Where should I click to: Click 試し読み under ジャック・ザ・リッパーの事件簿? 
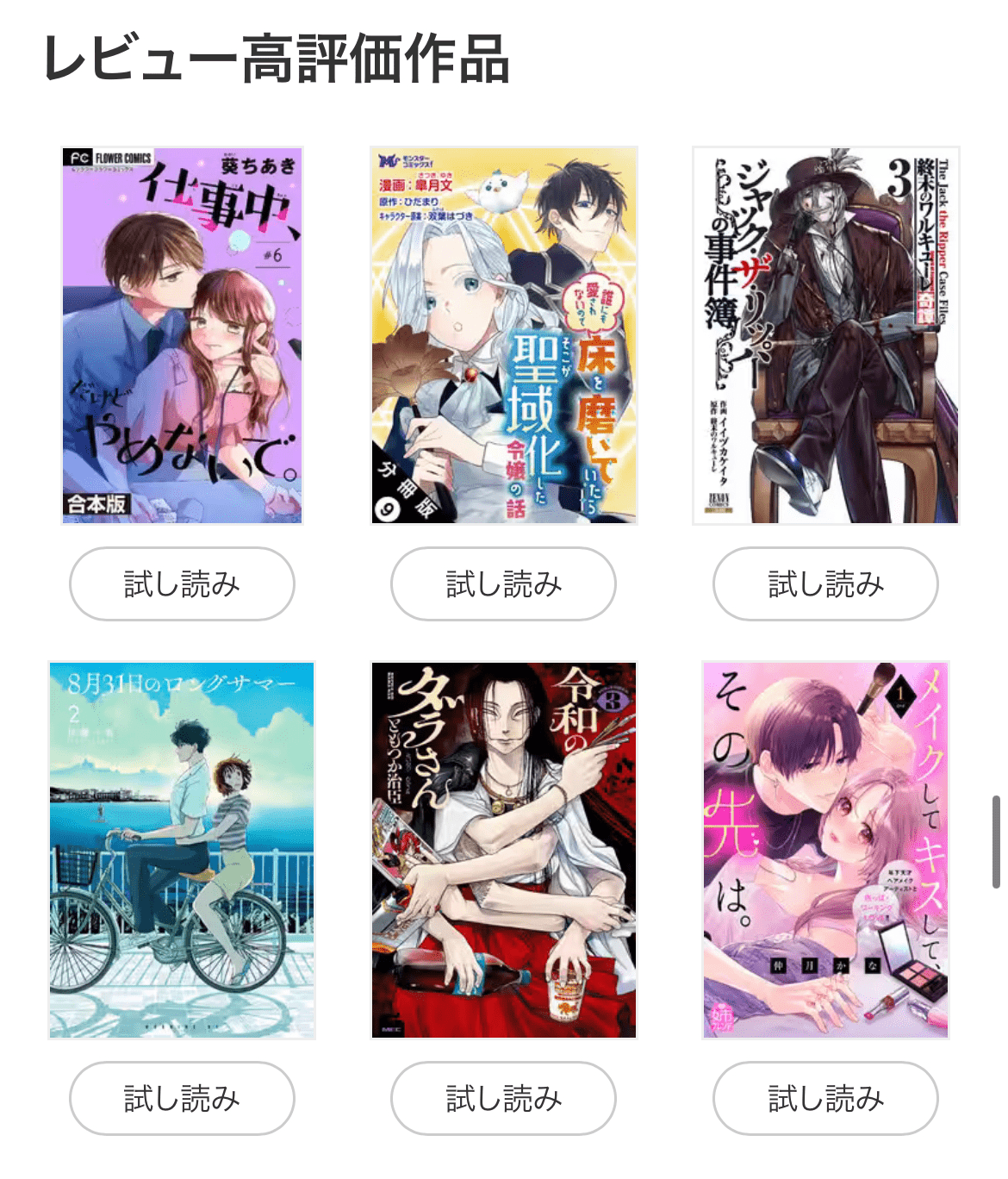click(x=825, y=583)
